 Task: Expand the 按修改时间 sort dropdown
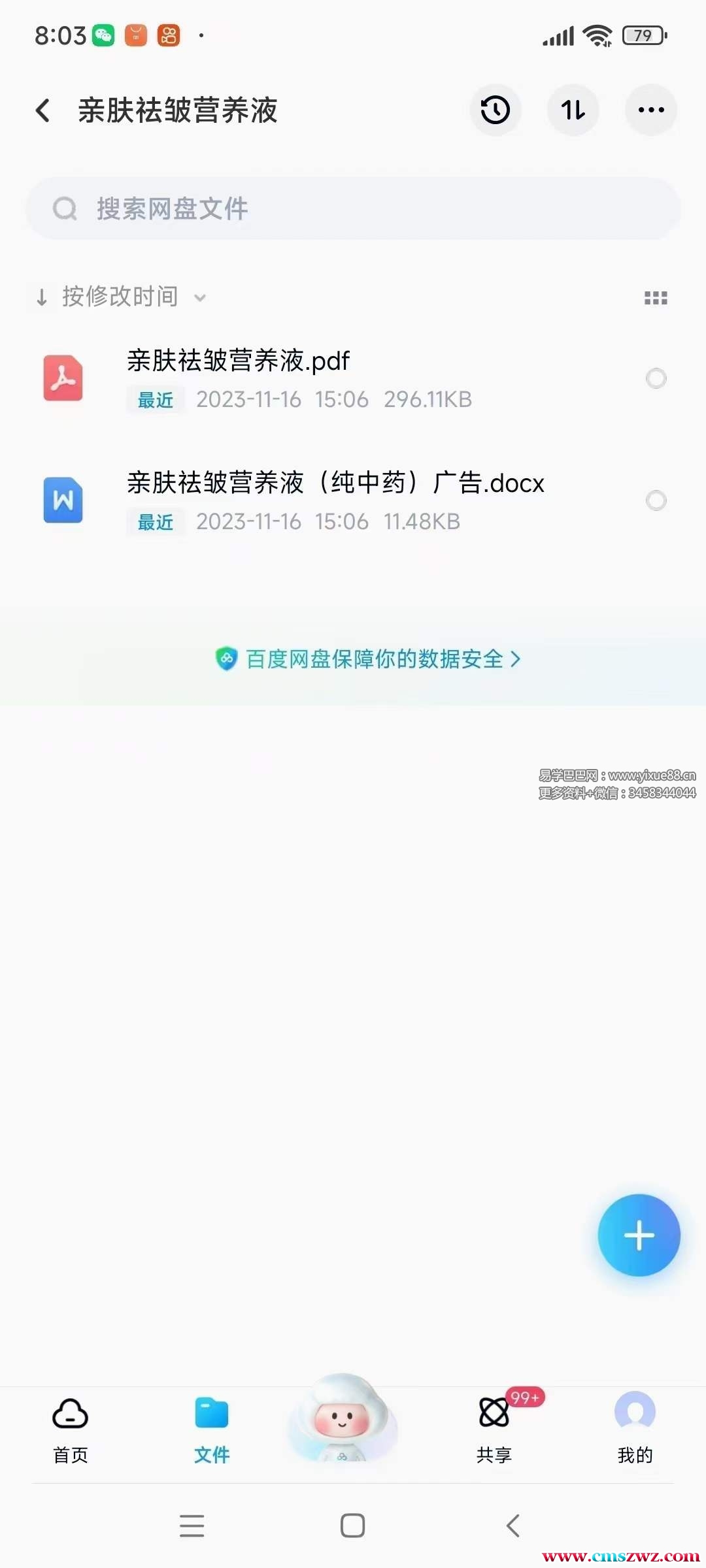[121, 297]
